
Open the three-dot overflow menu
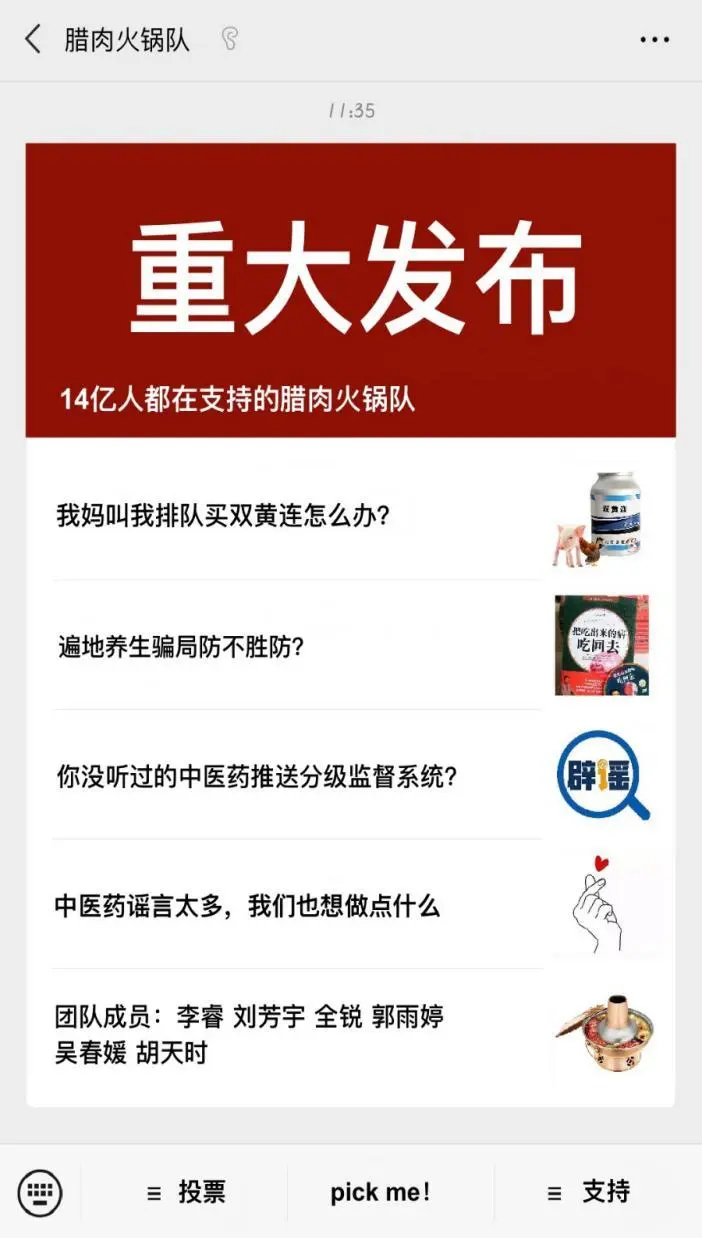pyautogui.click(x=654, y=40)
